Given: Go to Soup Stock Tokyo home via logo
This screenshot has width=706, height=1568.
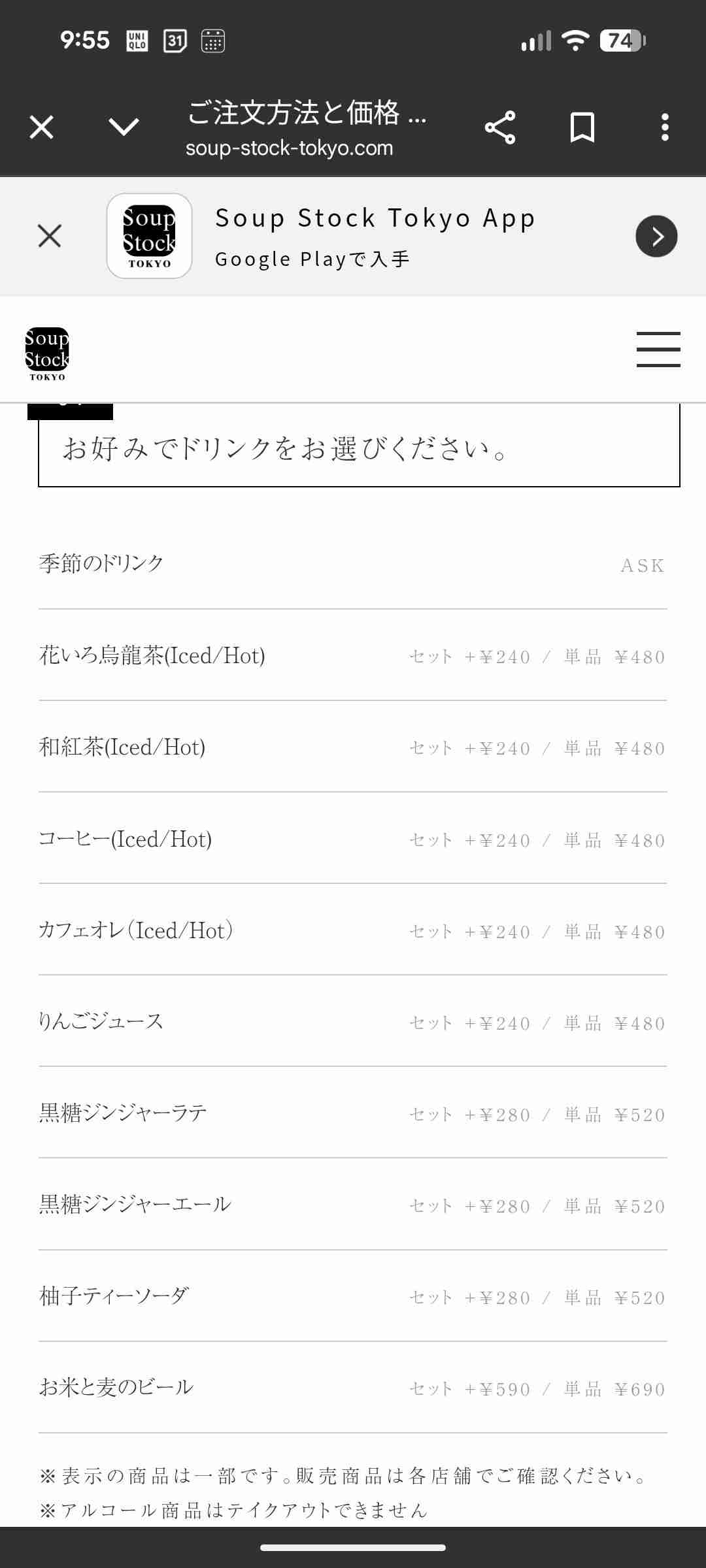Looking at the screenshot, I should click(47, 353).
